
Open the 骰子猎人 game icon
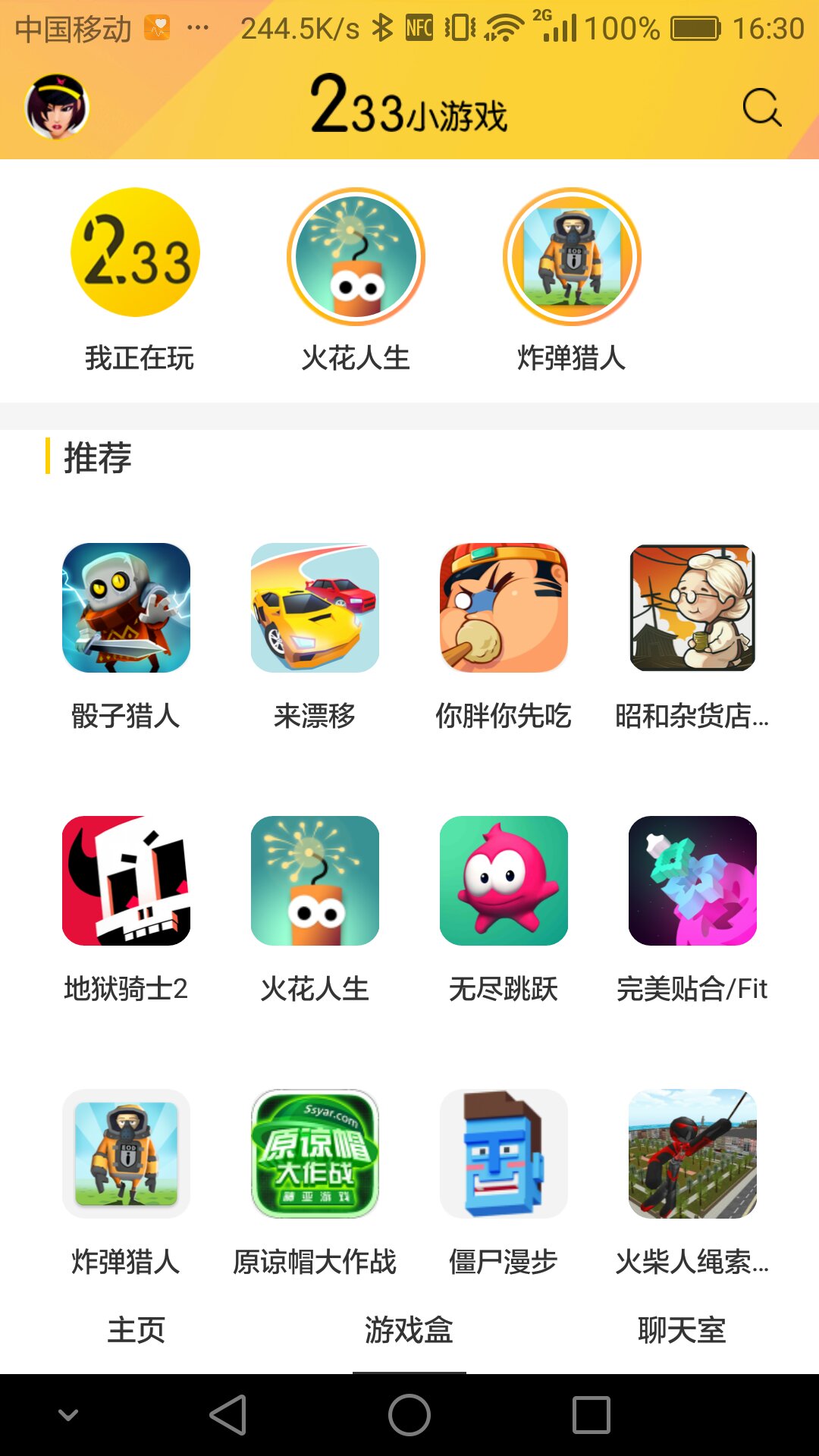pyautogui.click(x=126, y=611)
